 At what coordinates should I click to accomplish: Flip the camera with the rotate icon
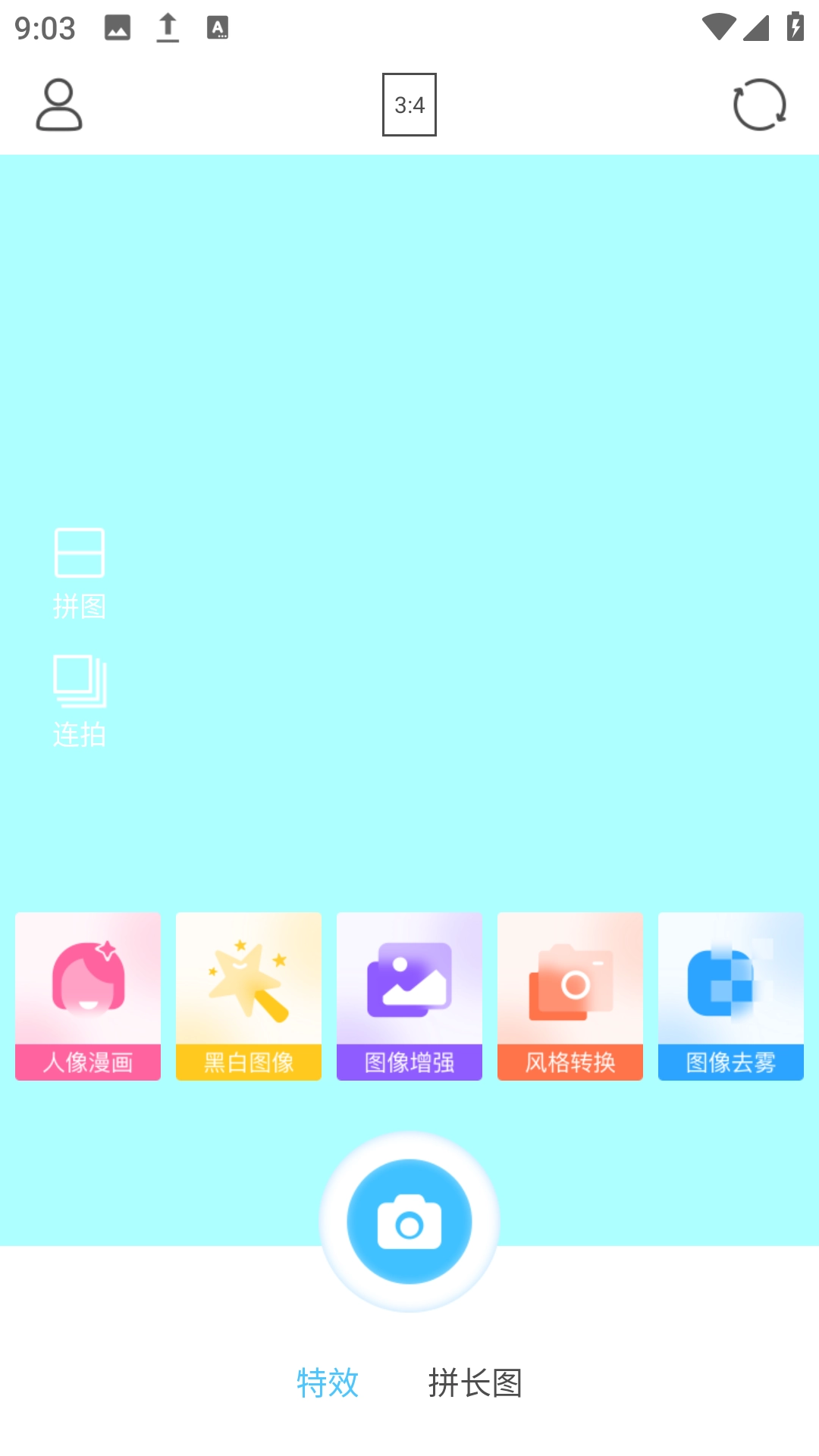759,105
